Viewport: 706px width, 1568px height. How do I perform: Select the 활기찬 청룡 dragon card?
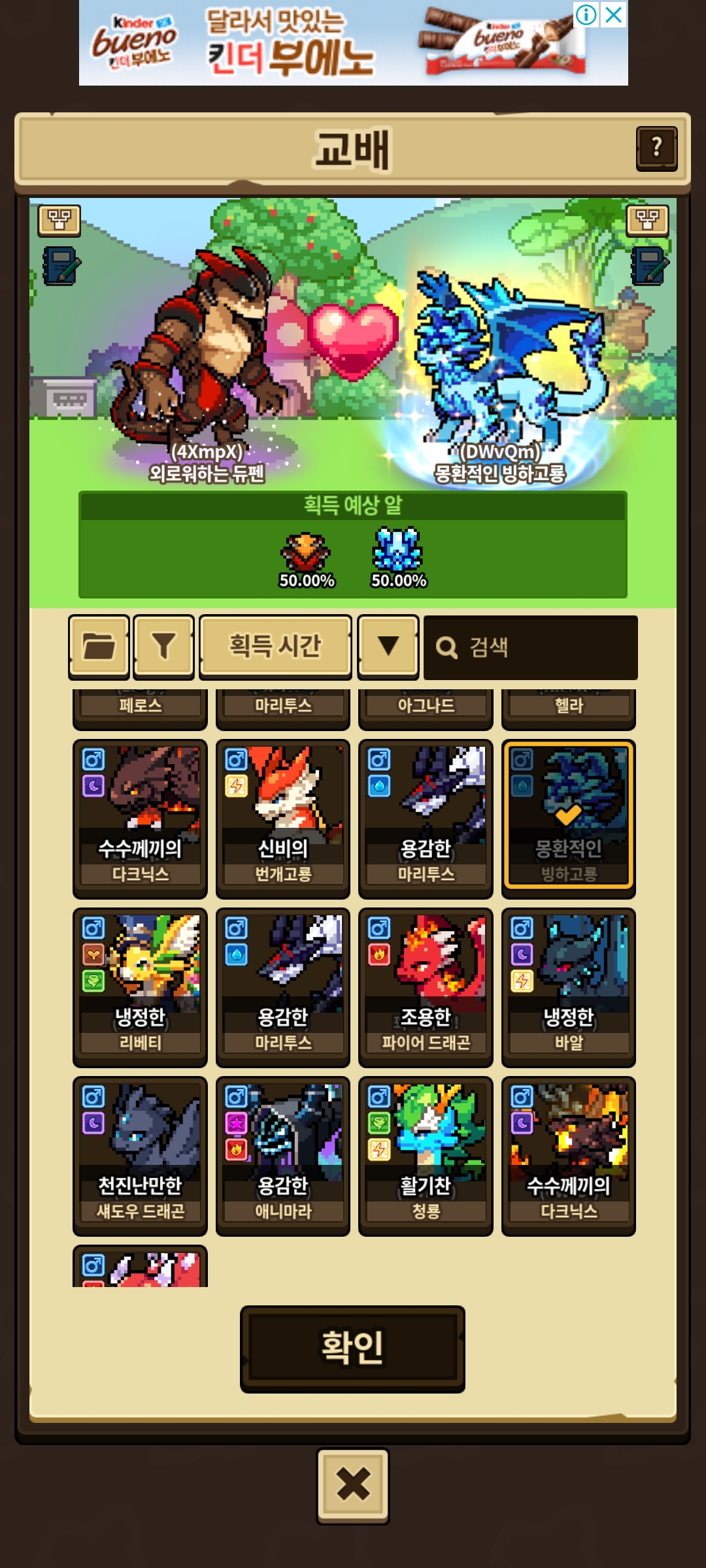click(x=426, y=1156)
